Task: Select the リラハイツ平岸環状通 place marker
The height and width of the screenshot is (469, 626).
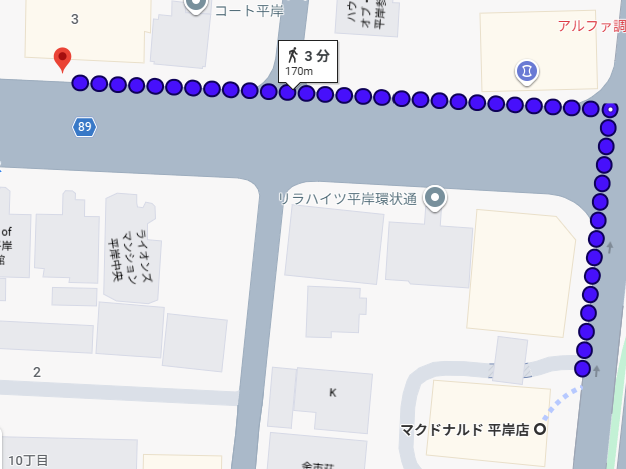Action: (435, 198)
